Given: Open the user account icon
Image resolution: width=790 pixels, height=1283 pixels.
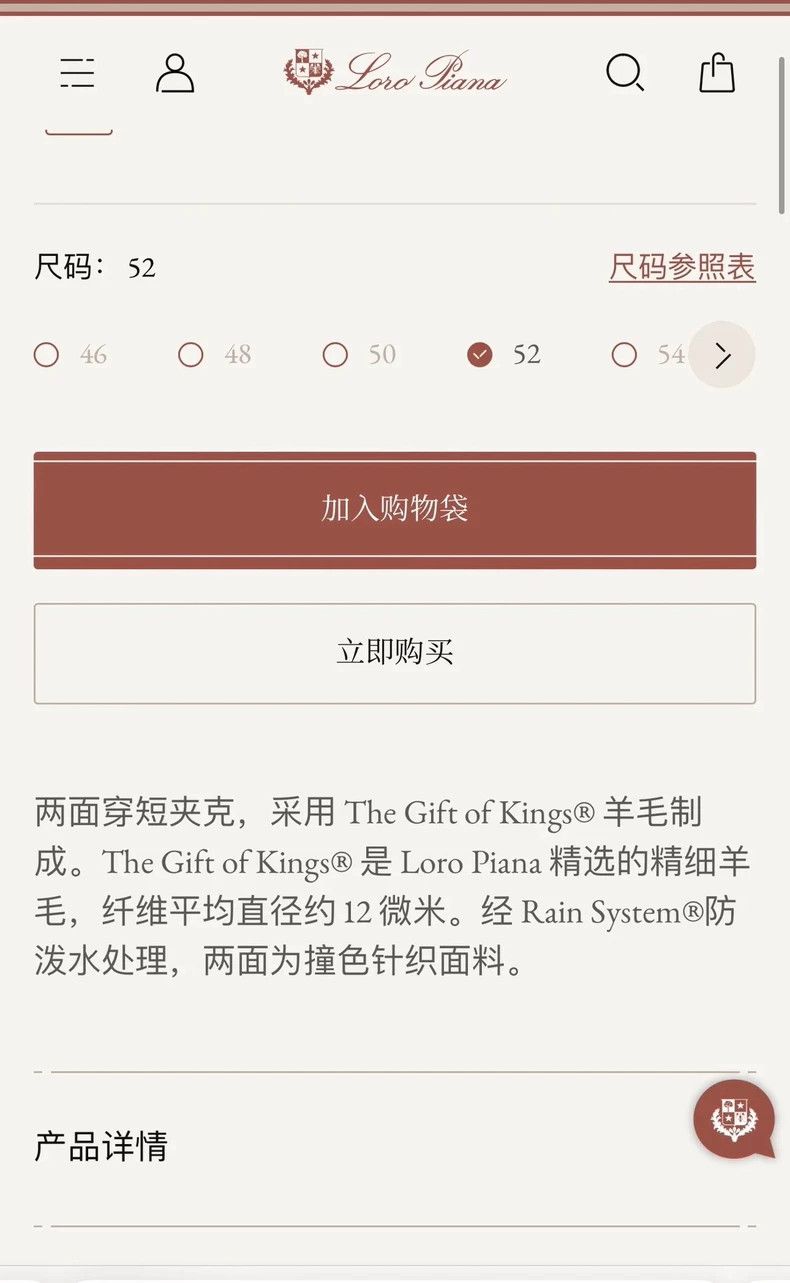Looking at the screenshot, I should (175, 73).
